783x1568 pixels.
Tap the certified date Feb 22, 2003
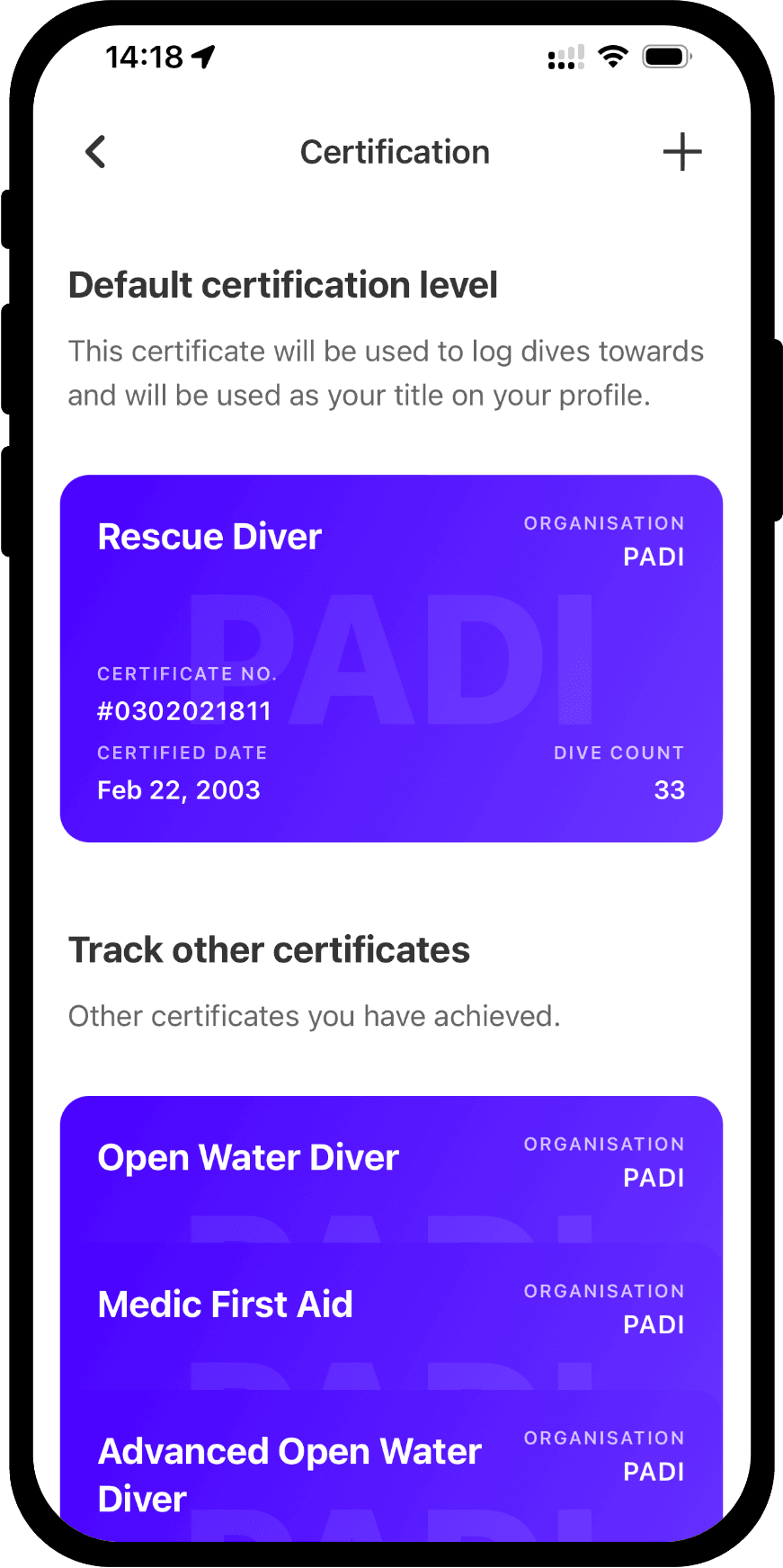click(178, 789)
